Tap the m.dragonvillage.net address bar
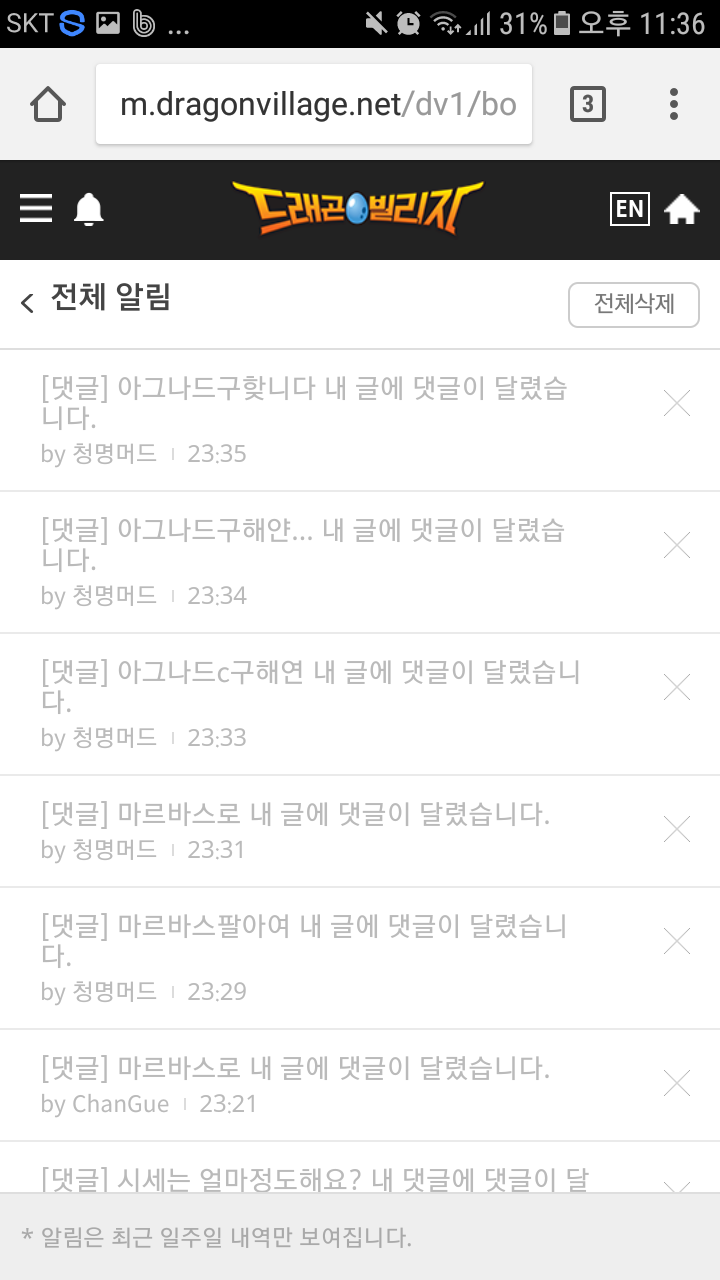720x1280 pixels. 314,104
